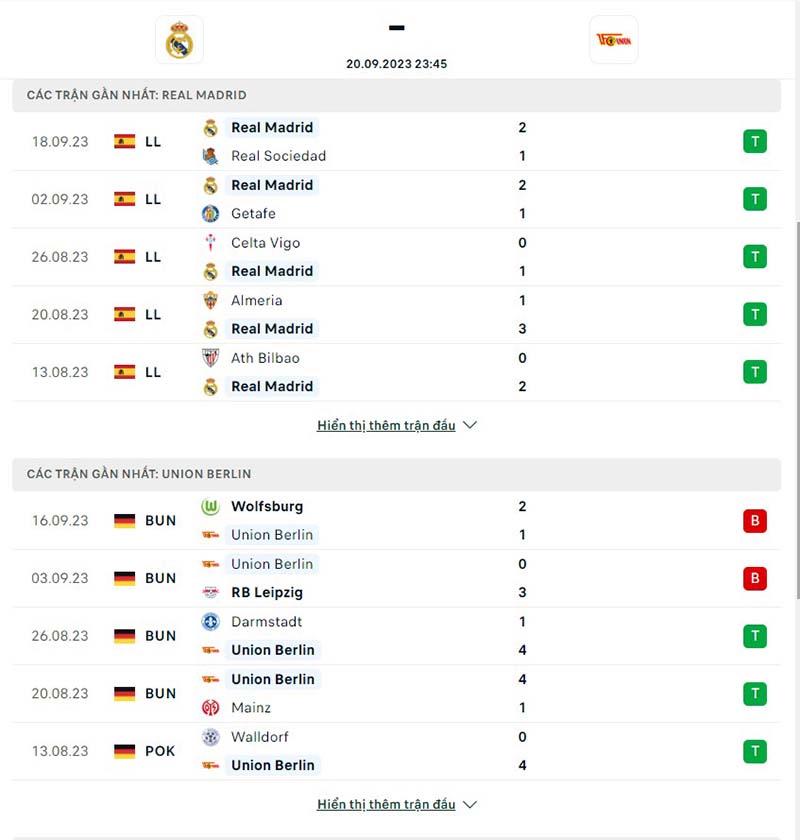
Task: Click the Mainz club logo
Action: (210, 707)
